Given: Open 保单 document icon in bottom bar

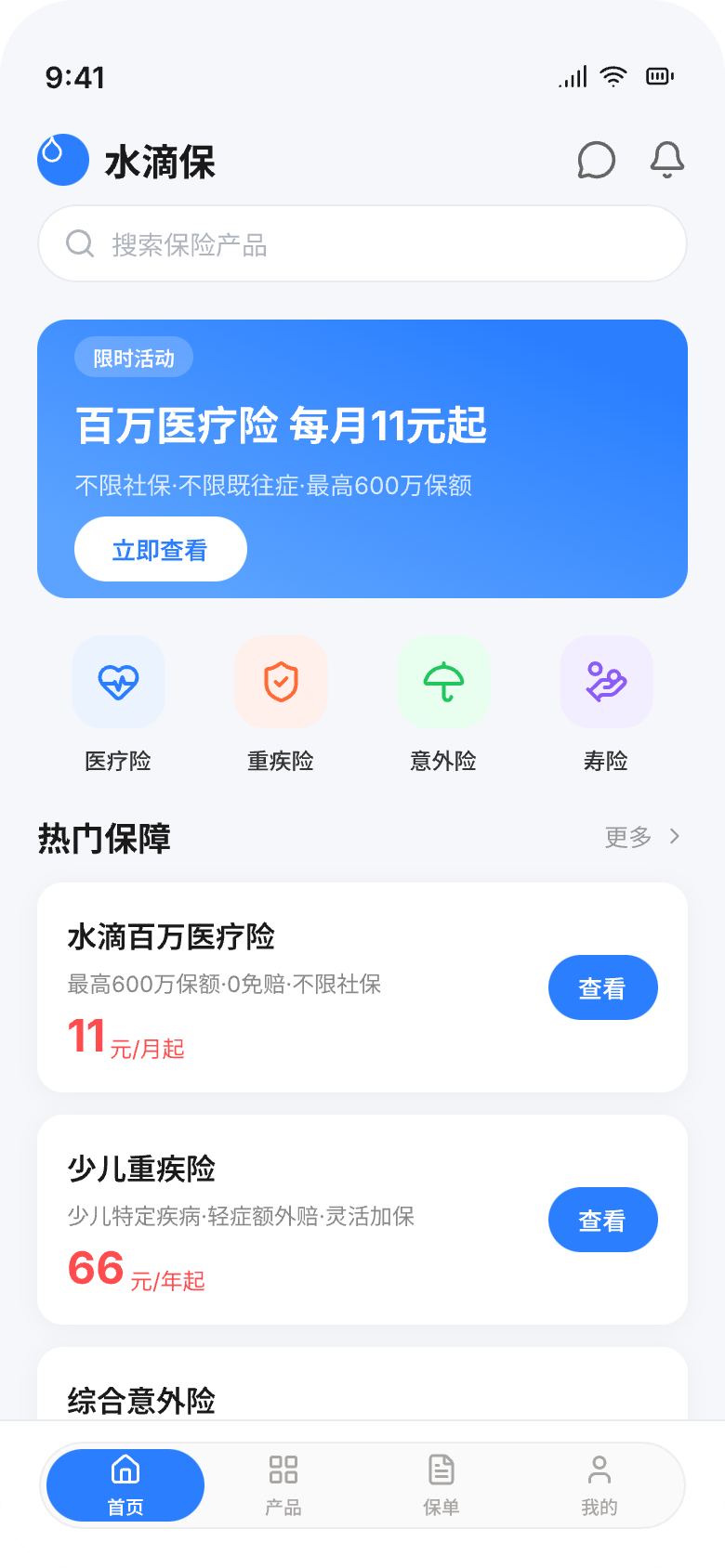Looking at the screenshot, I should [441, 1471].
